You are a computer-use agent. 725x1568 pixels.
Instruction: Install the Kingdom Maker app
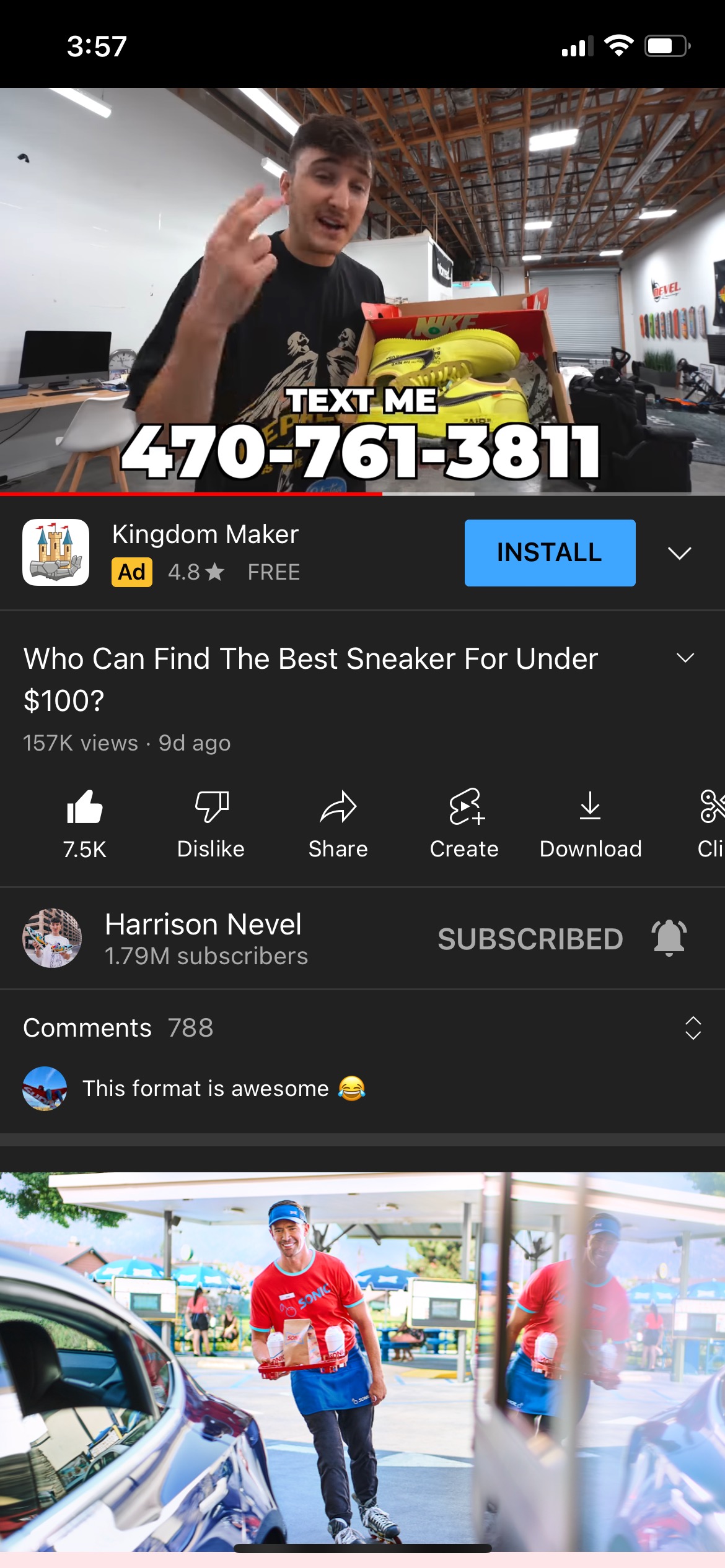pos(550,552)
